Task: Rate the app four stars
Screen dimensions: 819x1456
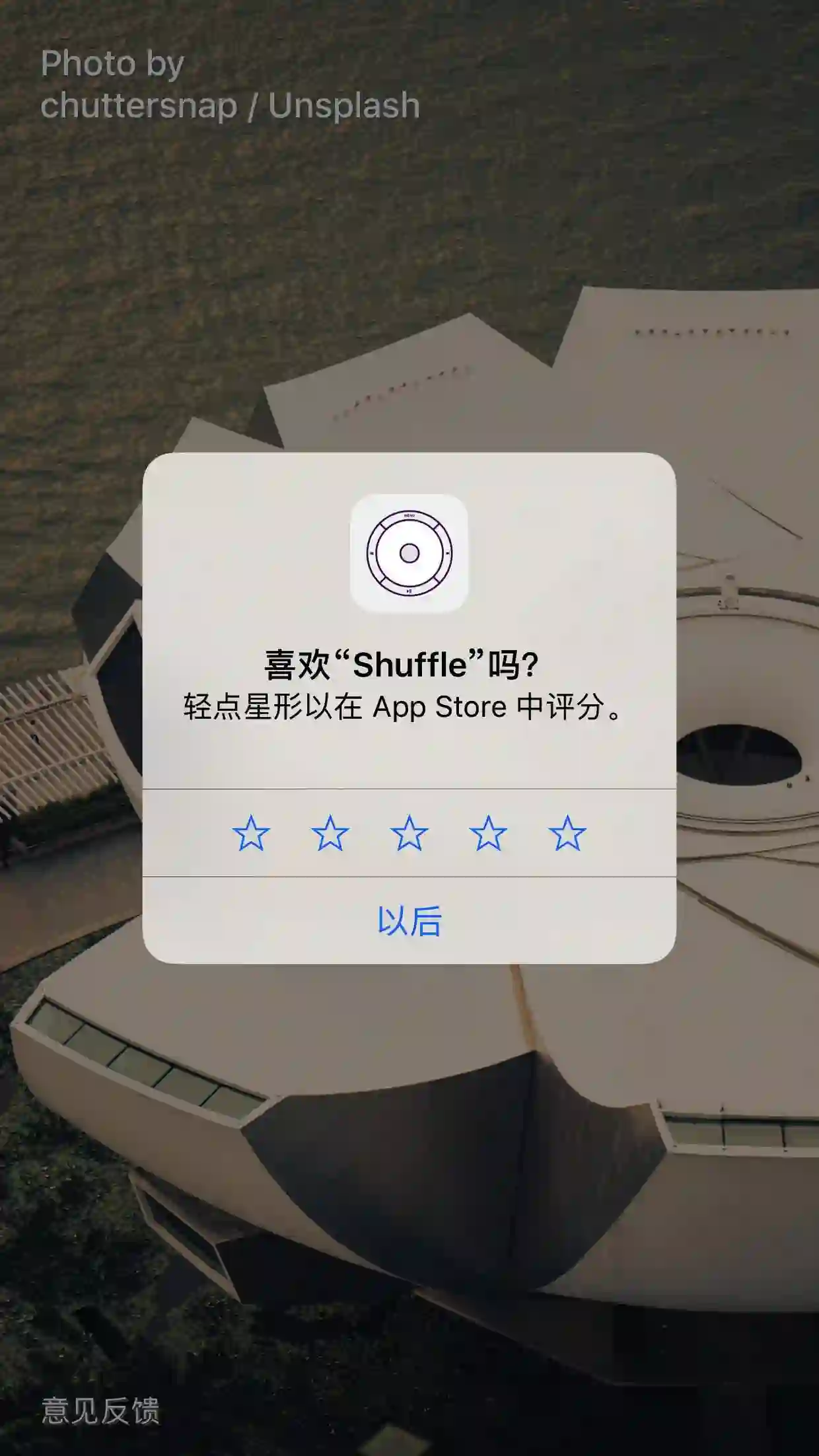Action: [x=489, y=833]
